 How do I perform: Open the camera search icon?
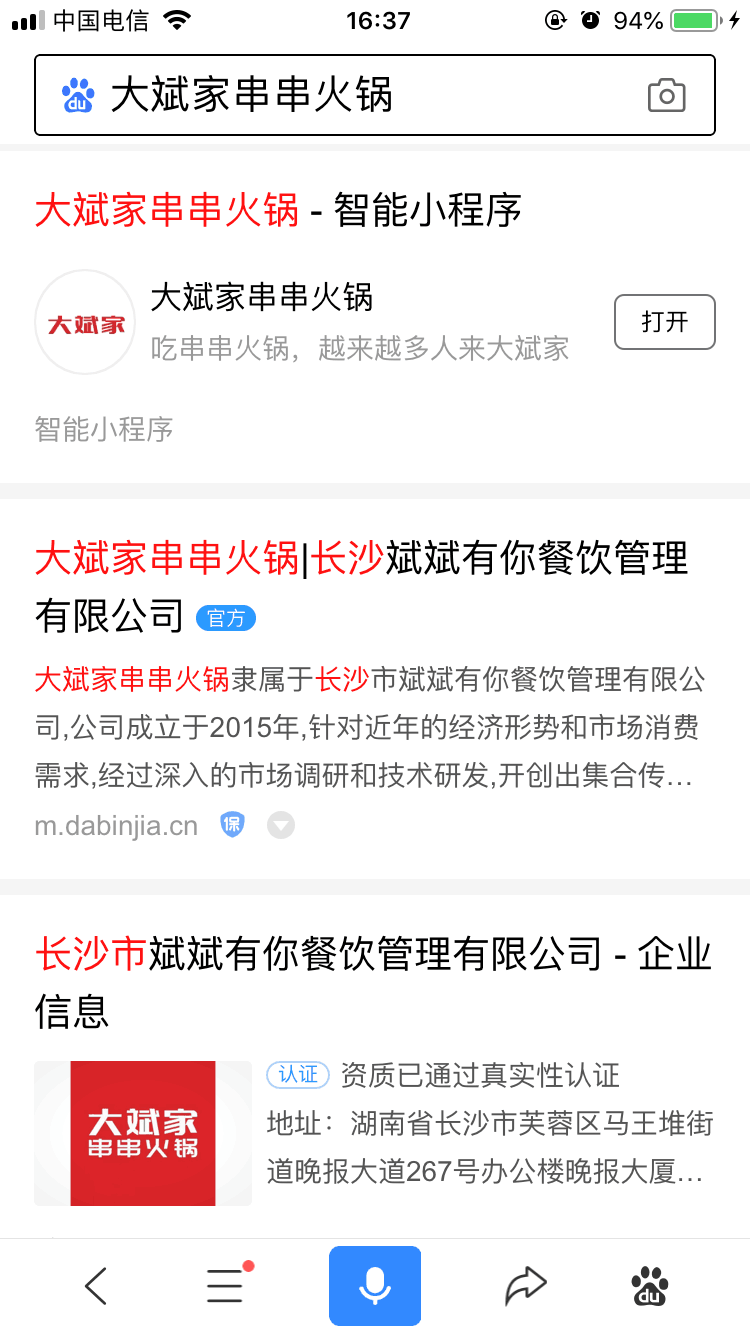[668, 94]
